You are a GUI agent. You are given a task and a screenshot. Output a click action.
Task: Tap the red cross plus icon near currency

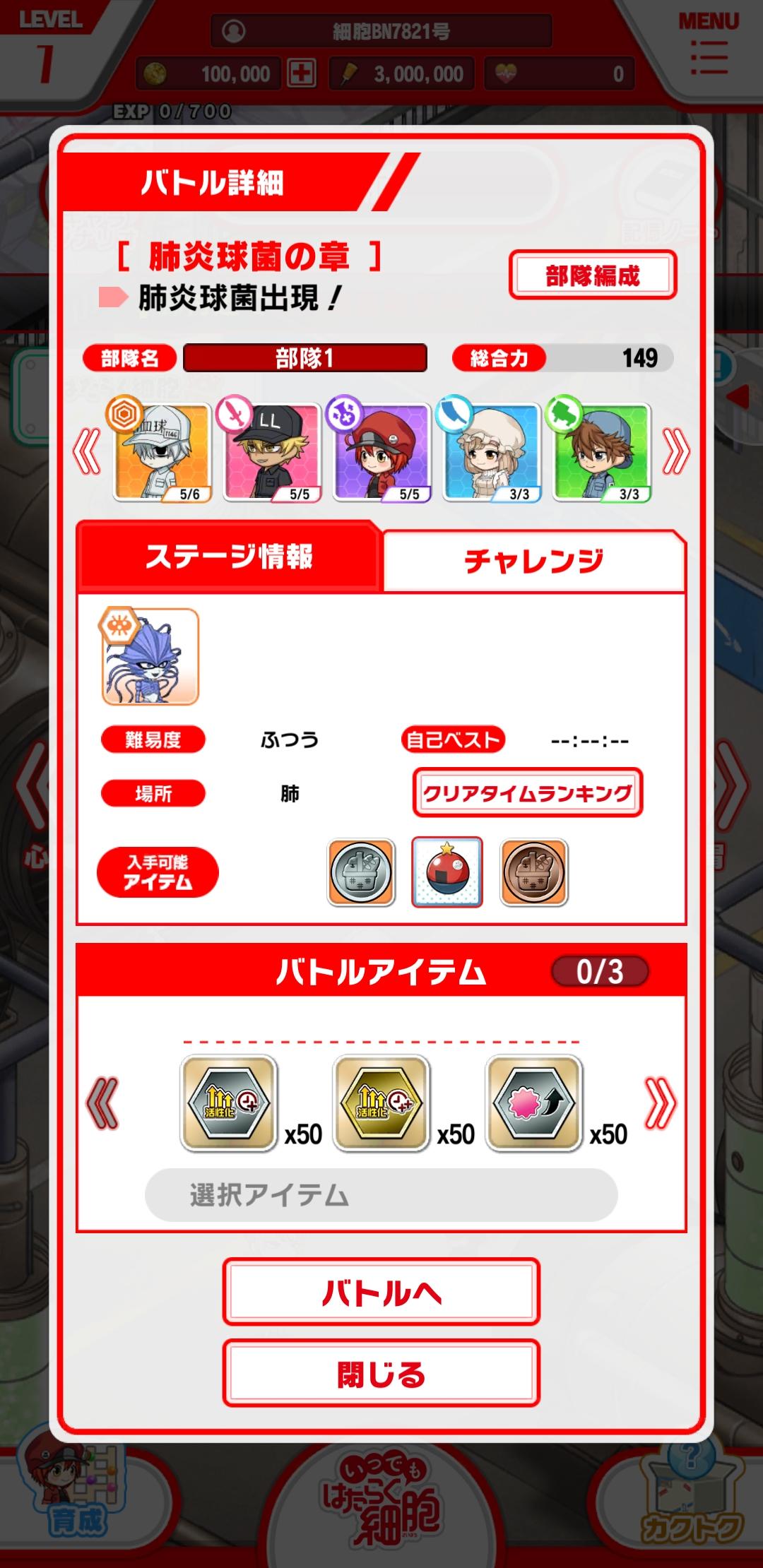click(x=302, y=73)
